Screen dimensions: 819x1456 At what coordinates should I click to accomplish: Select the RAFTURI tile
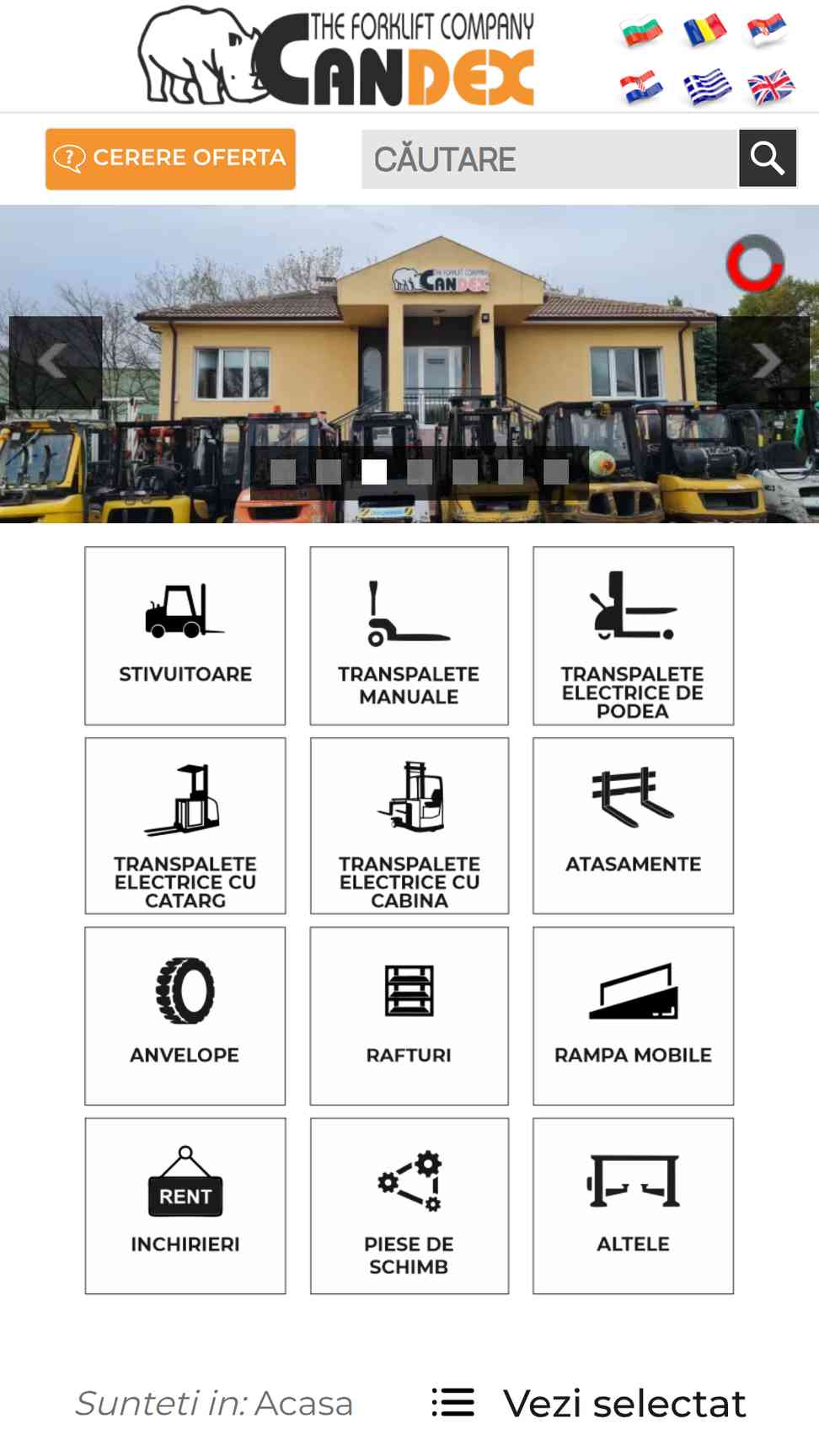click(x=409, y=1016)
